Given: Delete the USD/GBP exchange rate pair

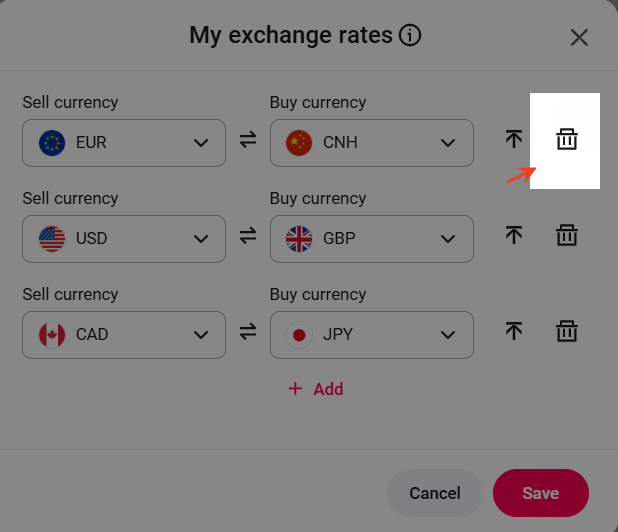Looking at the screenshot, I should click(x=567, y=235).
